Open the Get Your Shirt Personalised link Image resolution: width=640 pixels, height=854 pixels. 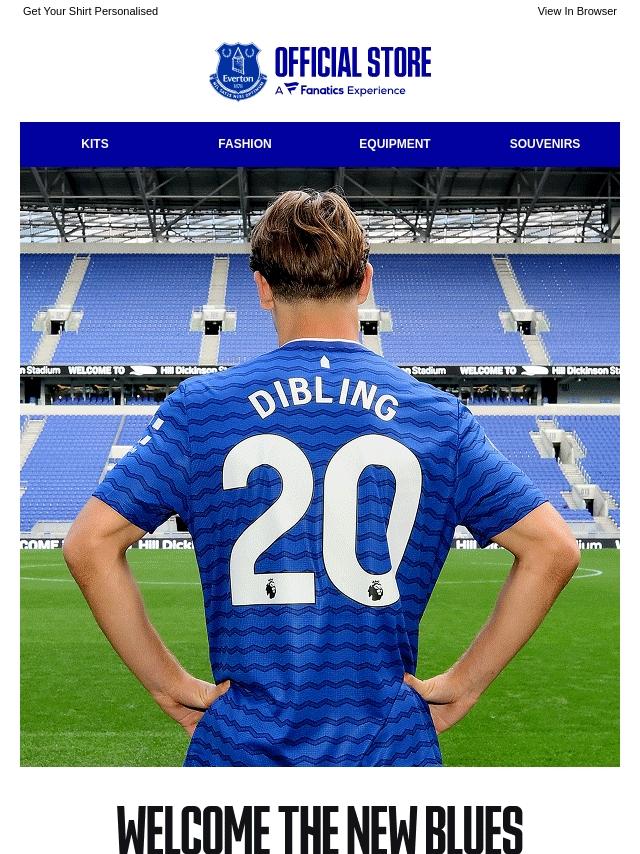click(90, 11)
